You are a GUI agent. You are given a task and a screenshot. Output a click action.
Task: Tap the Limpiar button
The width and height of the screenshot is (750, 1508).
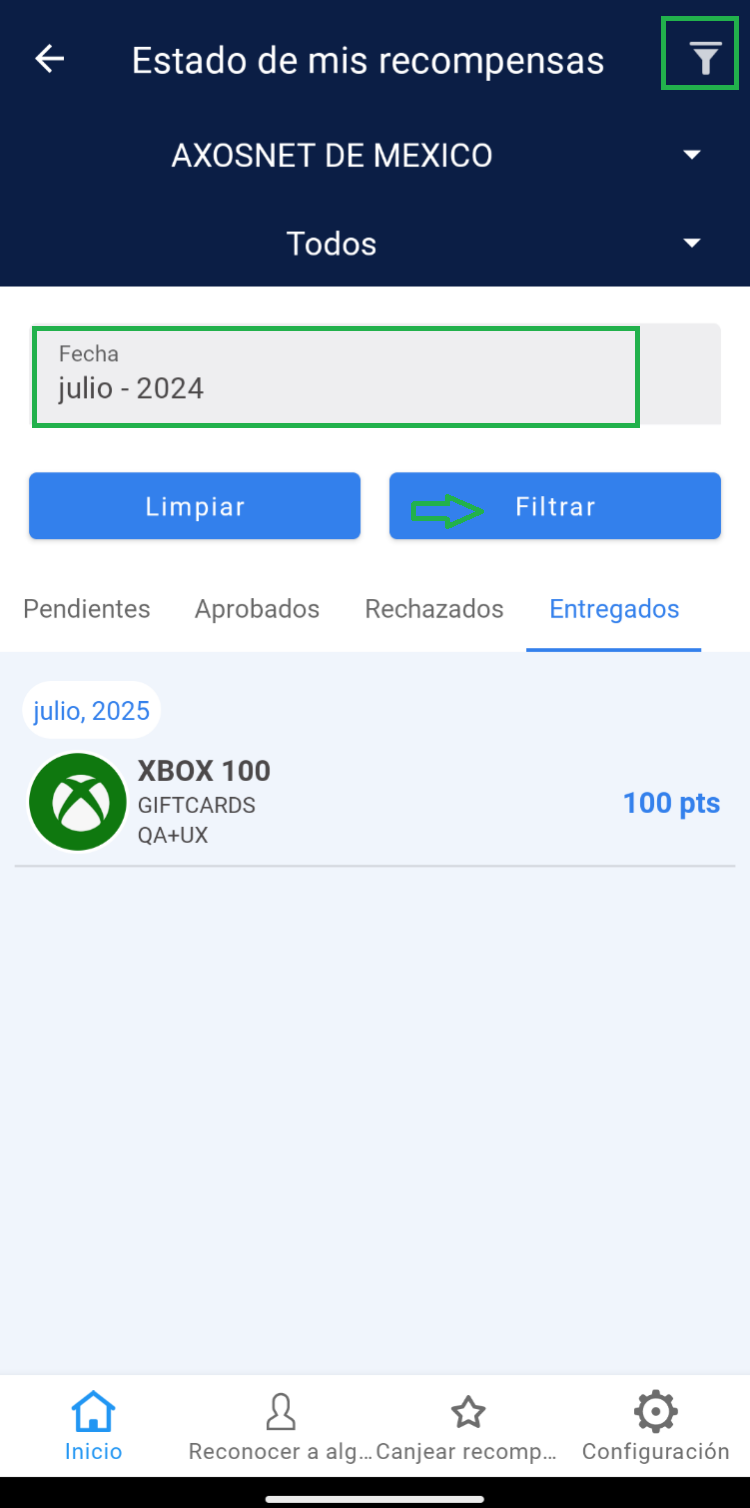pyautogui.click(x=195, y=506)
